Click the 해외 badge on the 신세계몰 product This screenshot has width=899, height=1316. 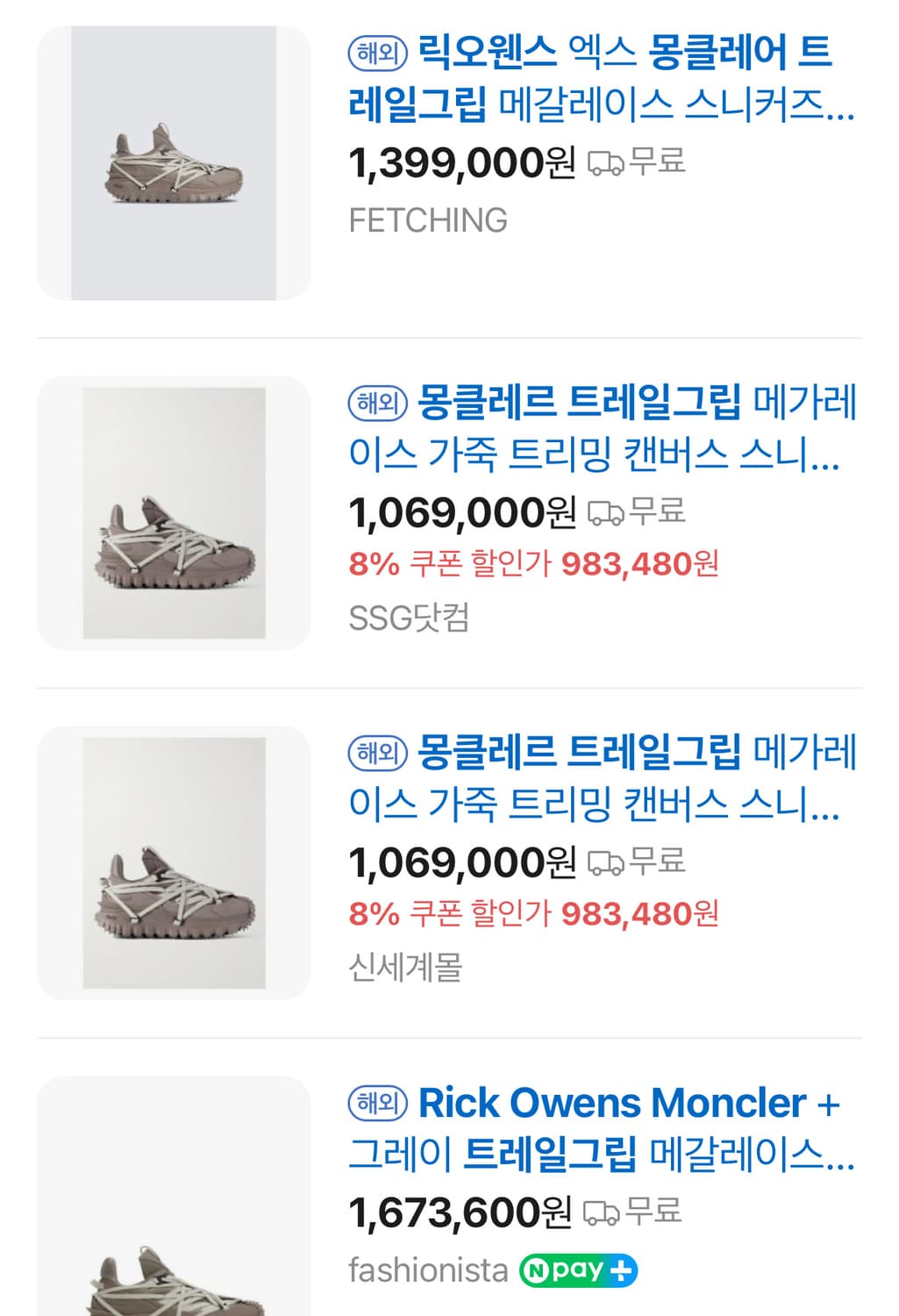377,753
